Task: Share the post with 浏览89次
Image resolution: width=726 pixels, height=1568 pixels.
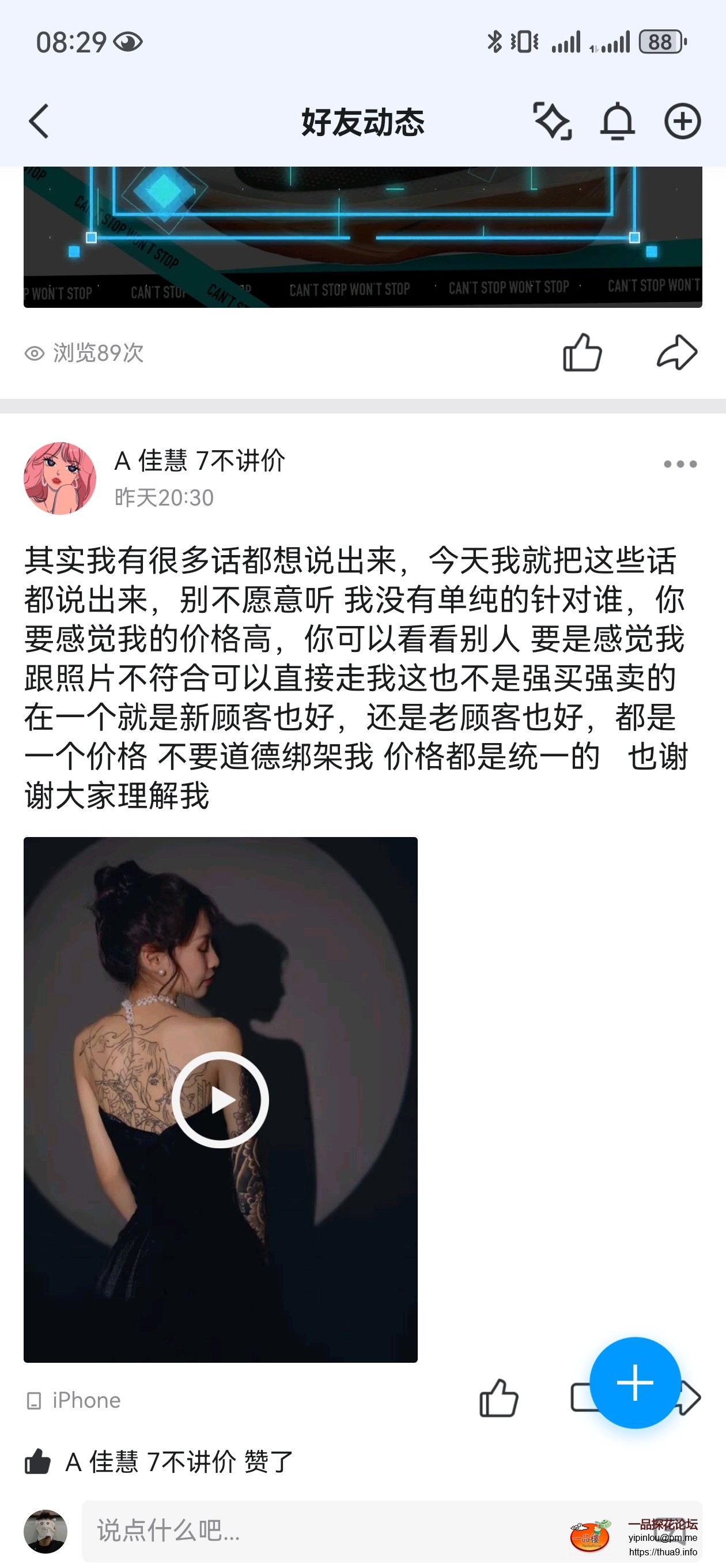Action: (676, 352)
